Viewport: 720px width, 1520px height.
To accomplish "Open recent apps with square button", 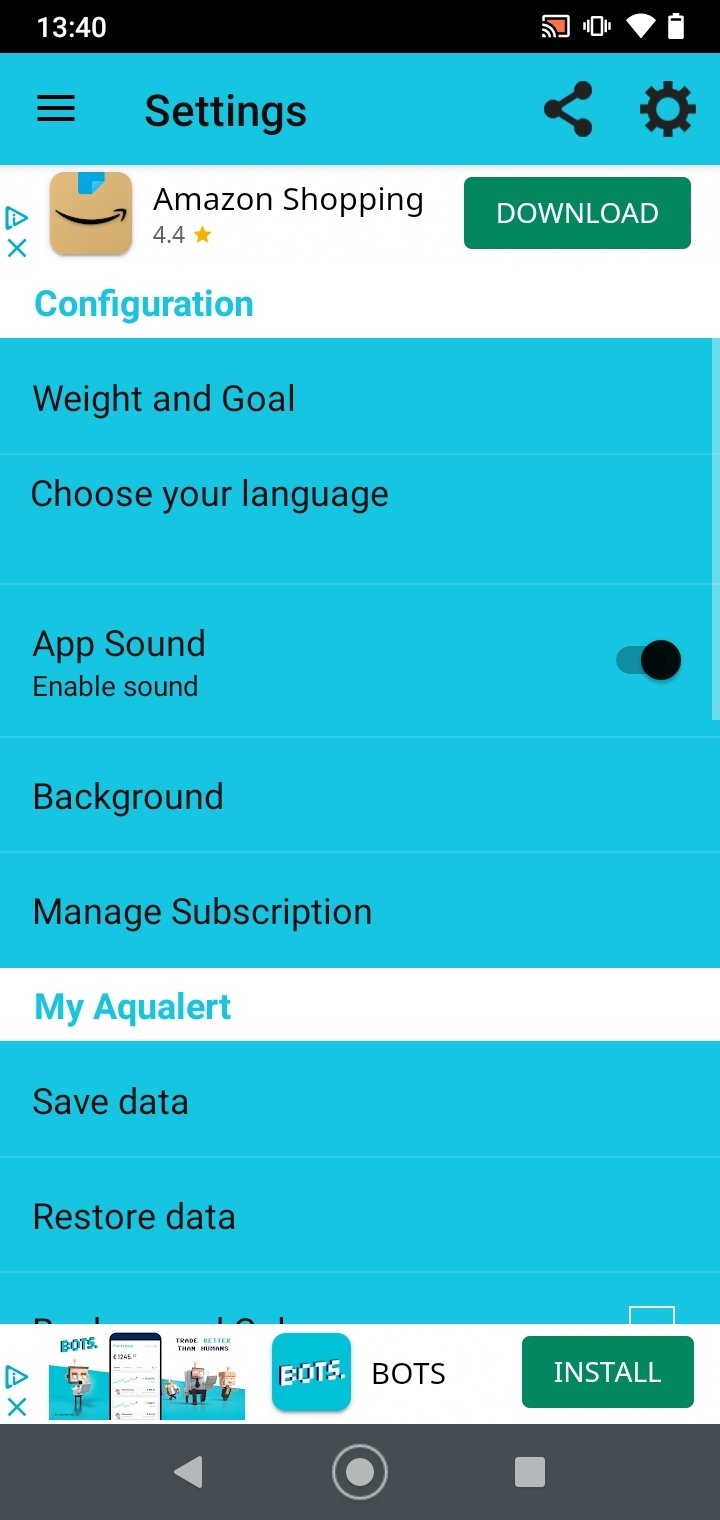I will point(529,1472).
